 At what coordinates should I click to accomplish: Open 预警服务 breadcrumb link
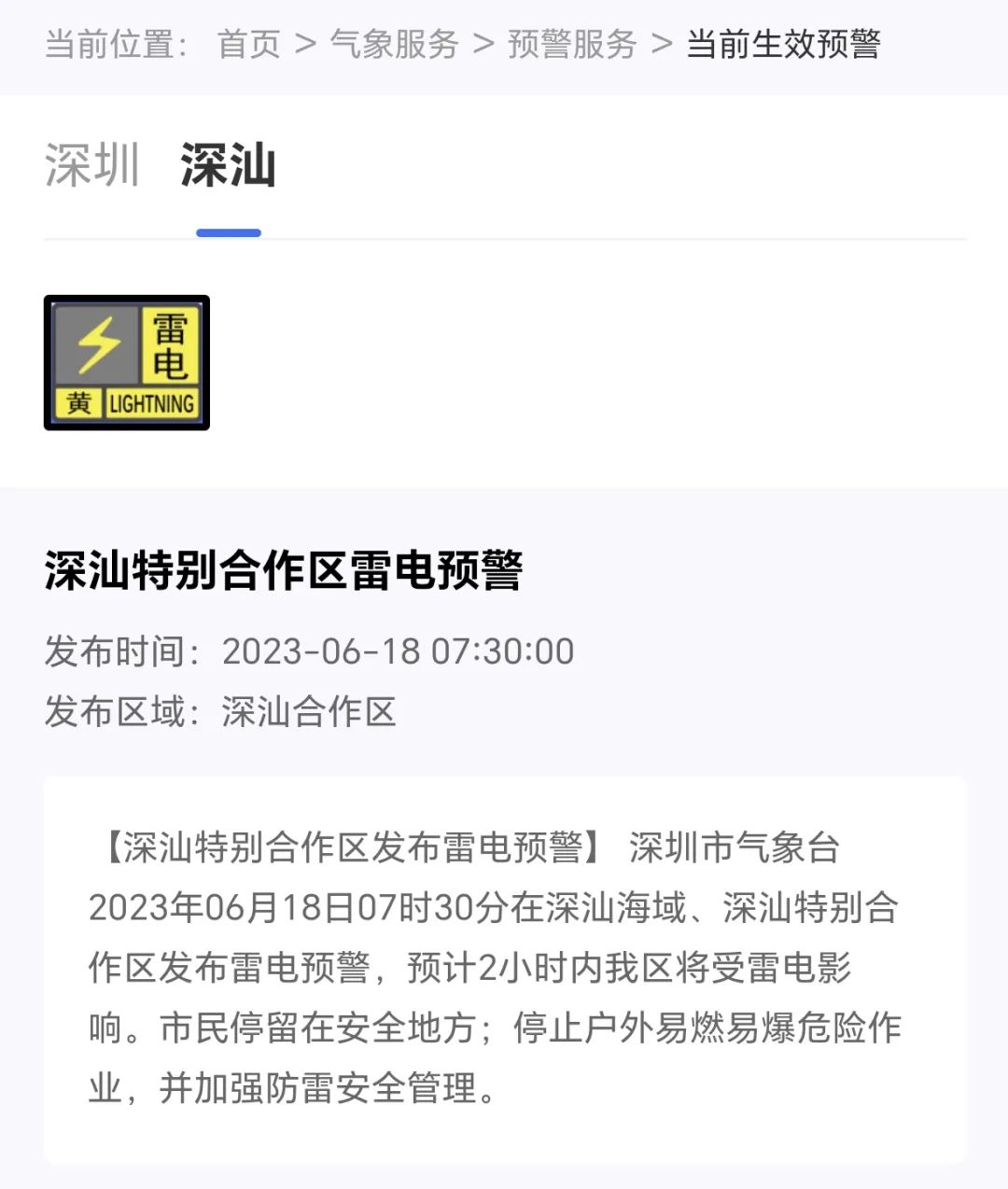pos(571,44)
